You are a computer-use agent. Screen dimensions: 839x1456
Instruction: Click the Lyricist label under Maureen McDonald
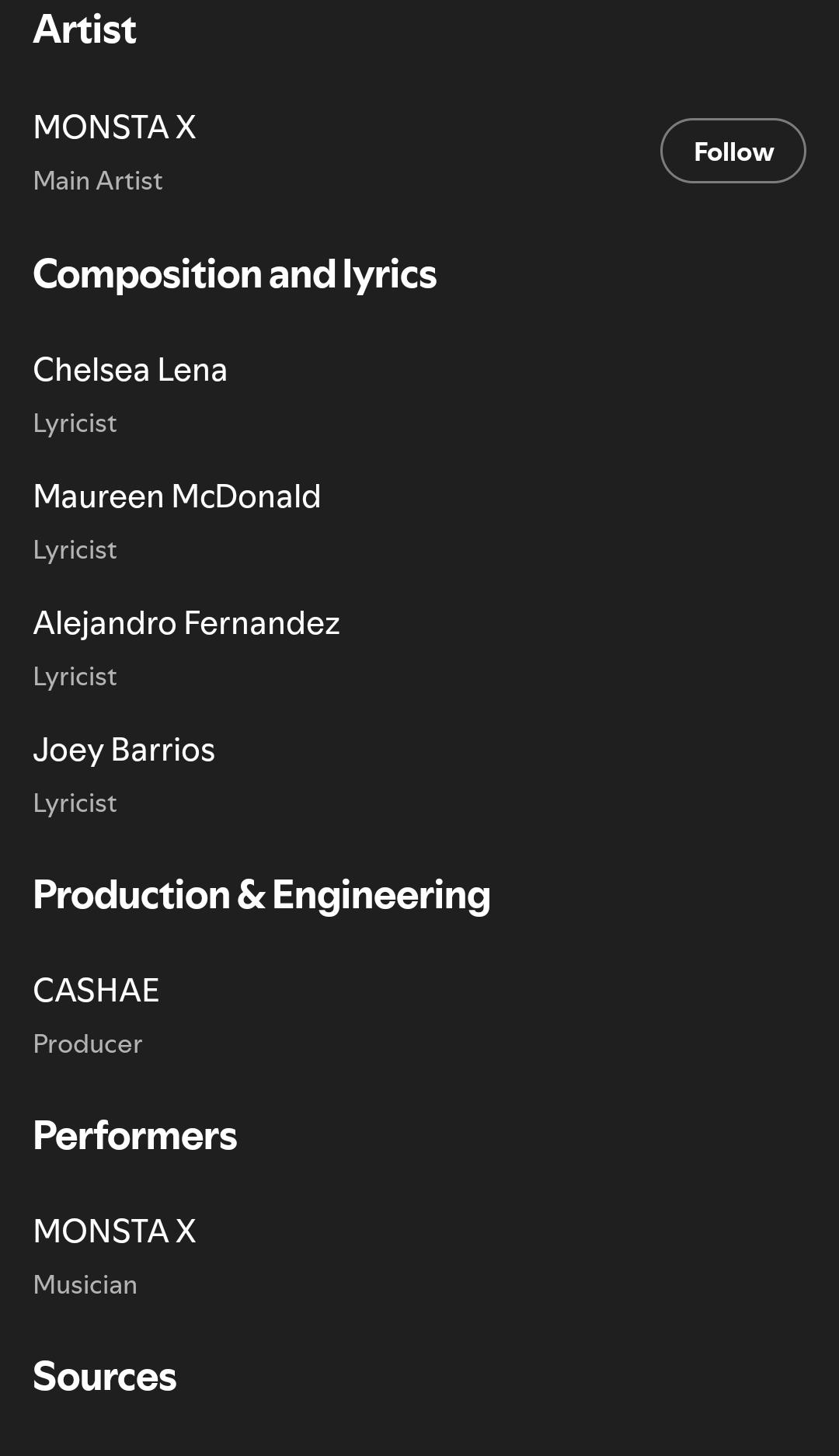[x=75, y=549]
